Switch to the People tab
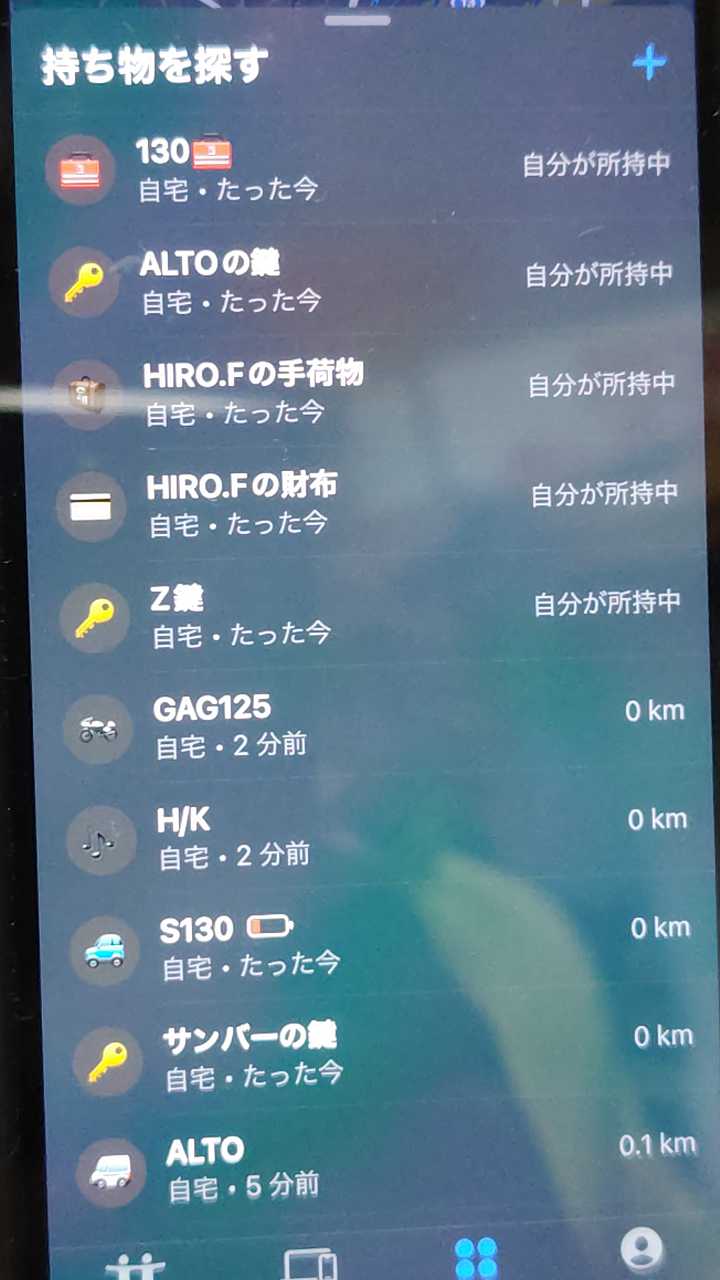The height and width of the screenshot is (1280, 720). pyautogui.click(x=135, y=1266)
